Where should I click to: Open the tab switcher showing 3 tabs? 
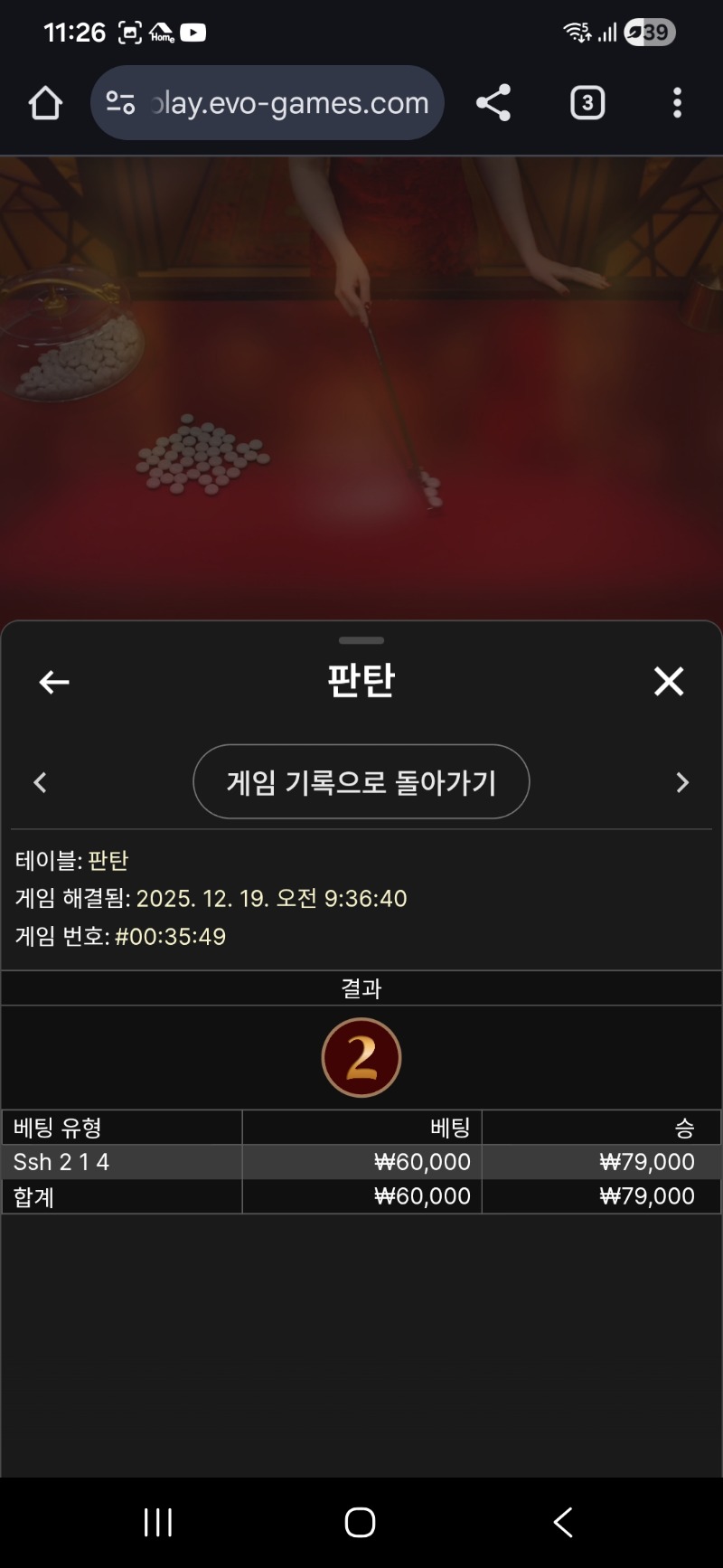click(587, 103)
